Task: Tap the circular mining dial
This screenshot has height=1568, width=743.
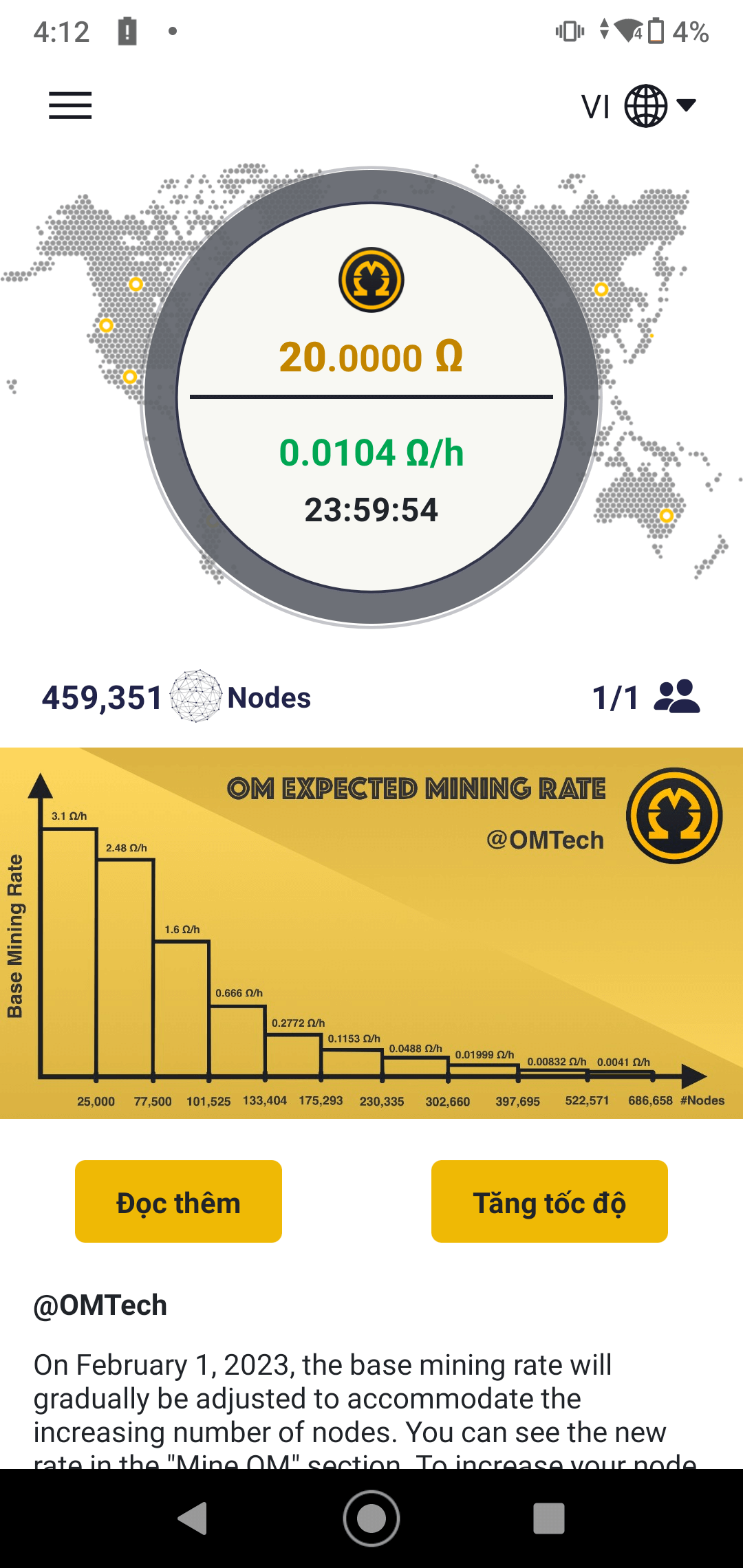Action: point(371,398)
